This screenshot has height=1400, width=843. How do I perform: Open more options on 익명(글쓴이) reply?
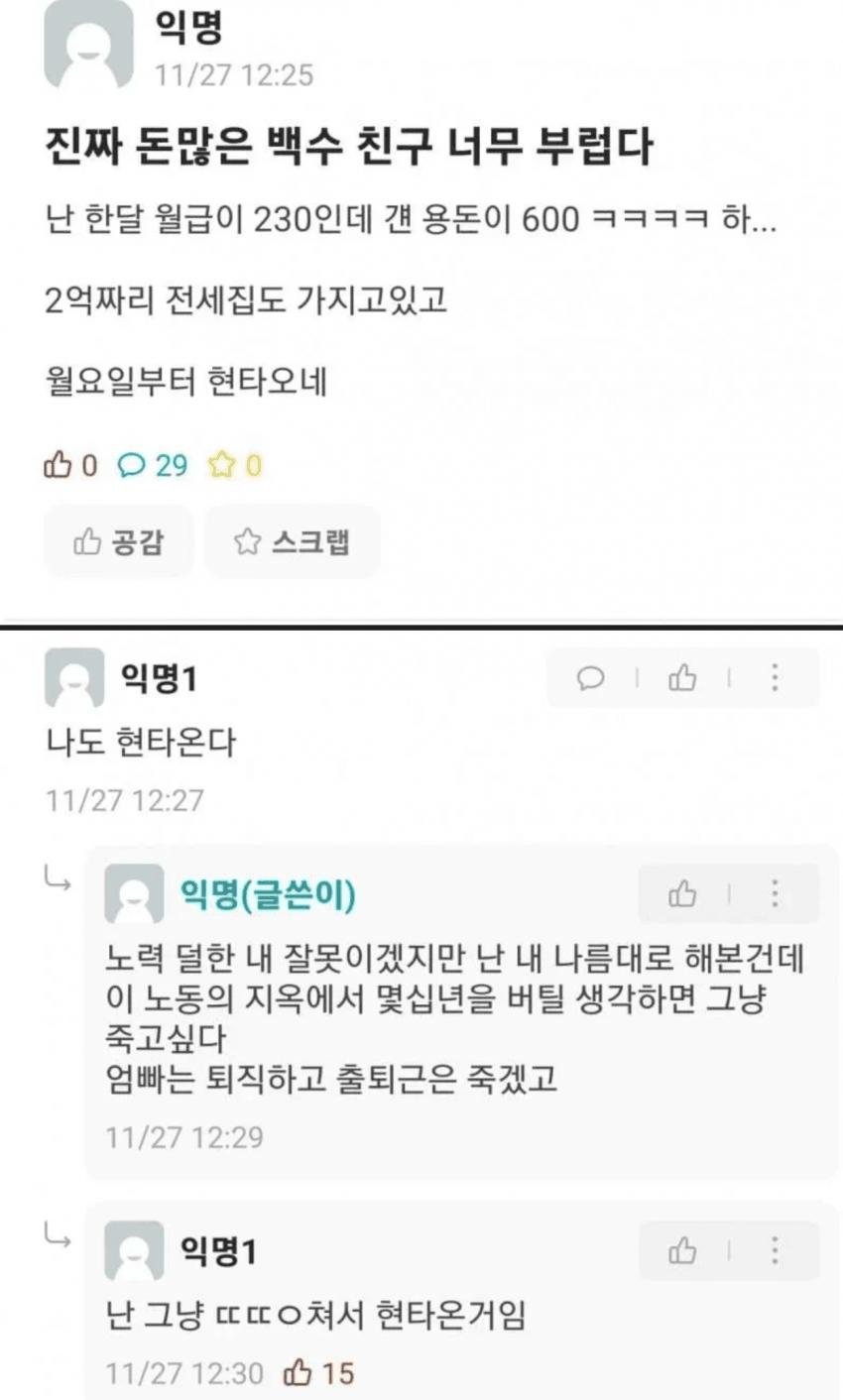[775, 894]
